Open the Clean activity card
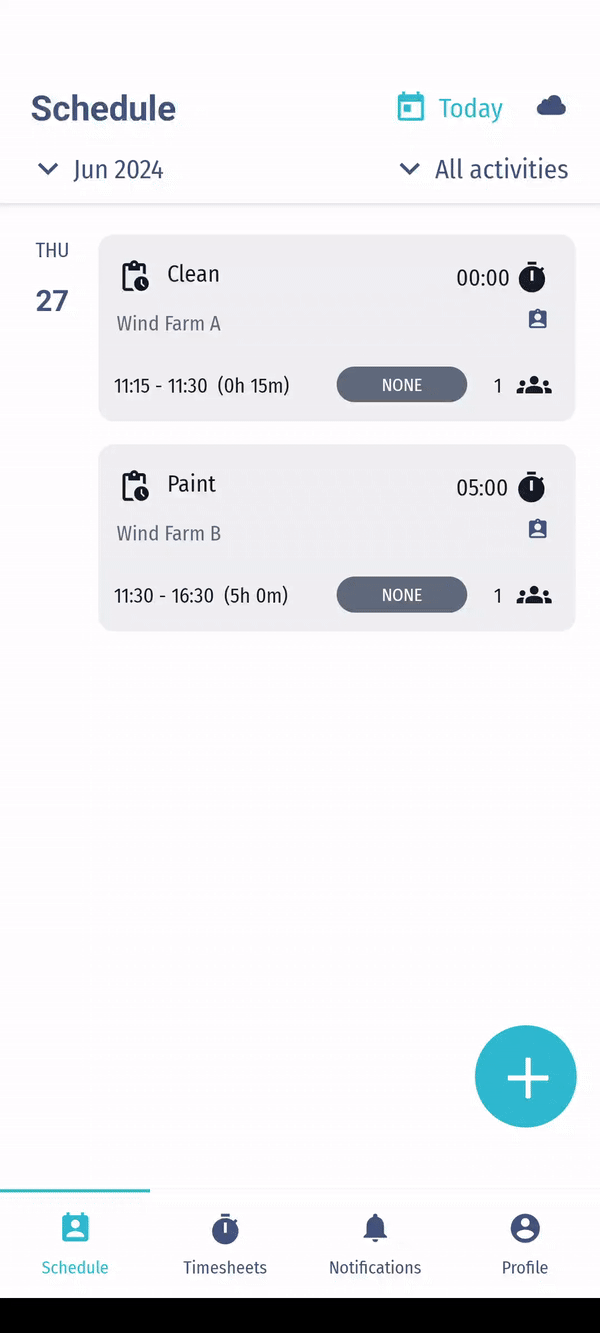 337,328
